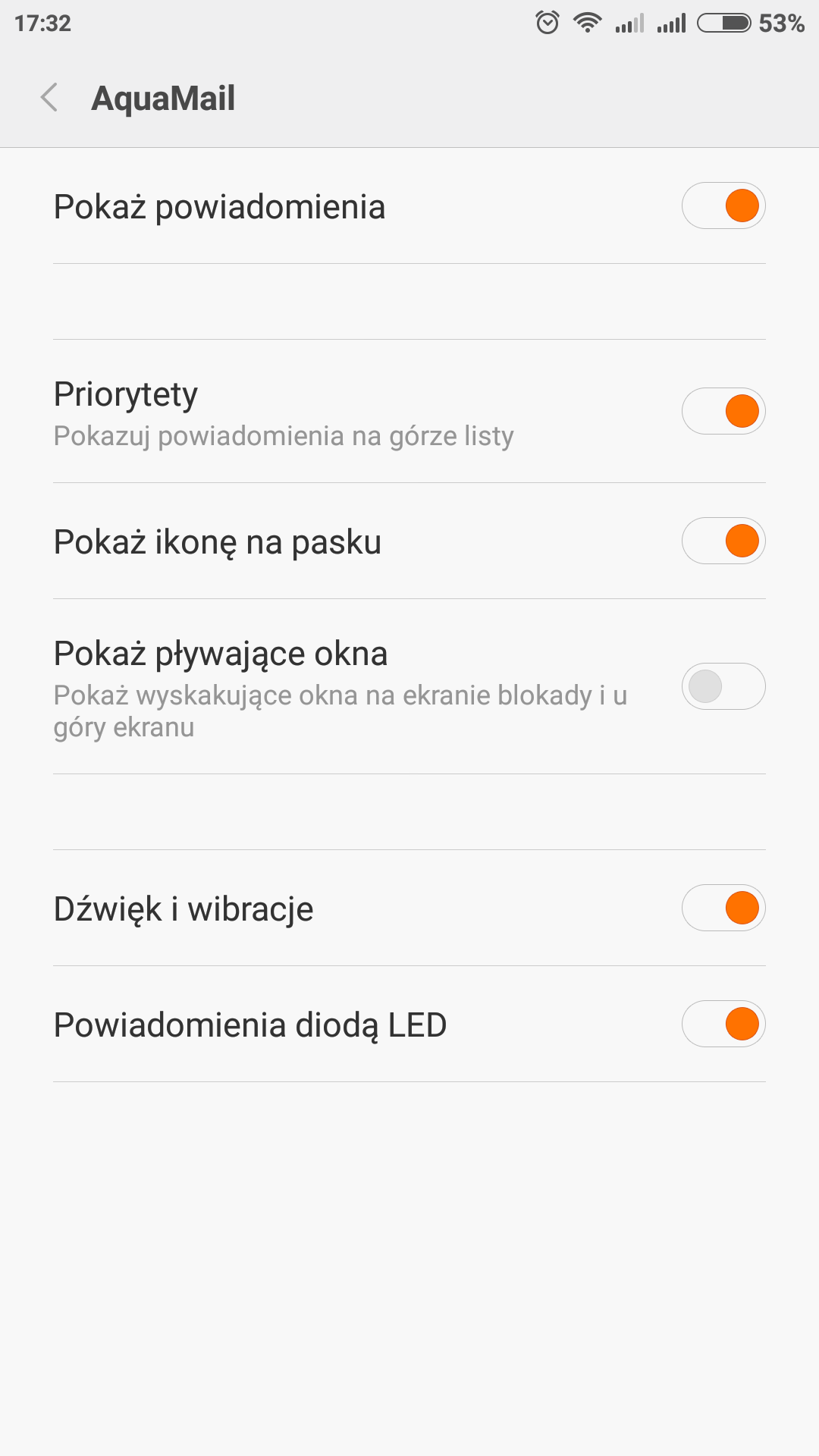
Task: Switch off Pokaż ikonę na pasku
Action: 723,541
